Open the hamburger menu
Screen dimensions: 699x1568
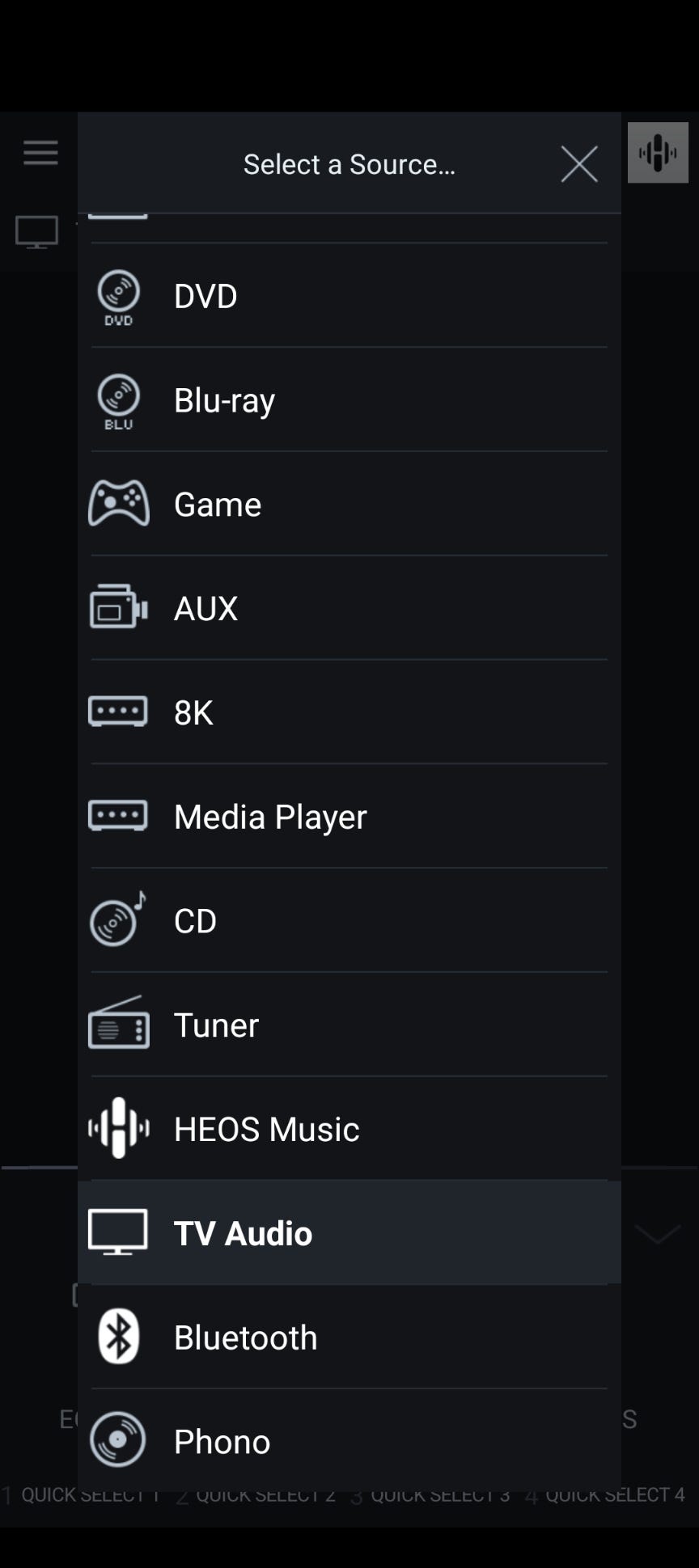coord(40,152)
